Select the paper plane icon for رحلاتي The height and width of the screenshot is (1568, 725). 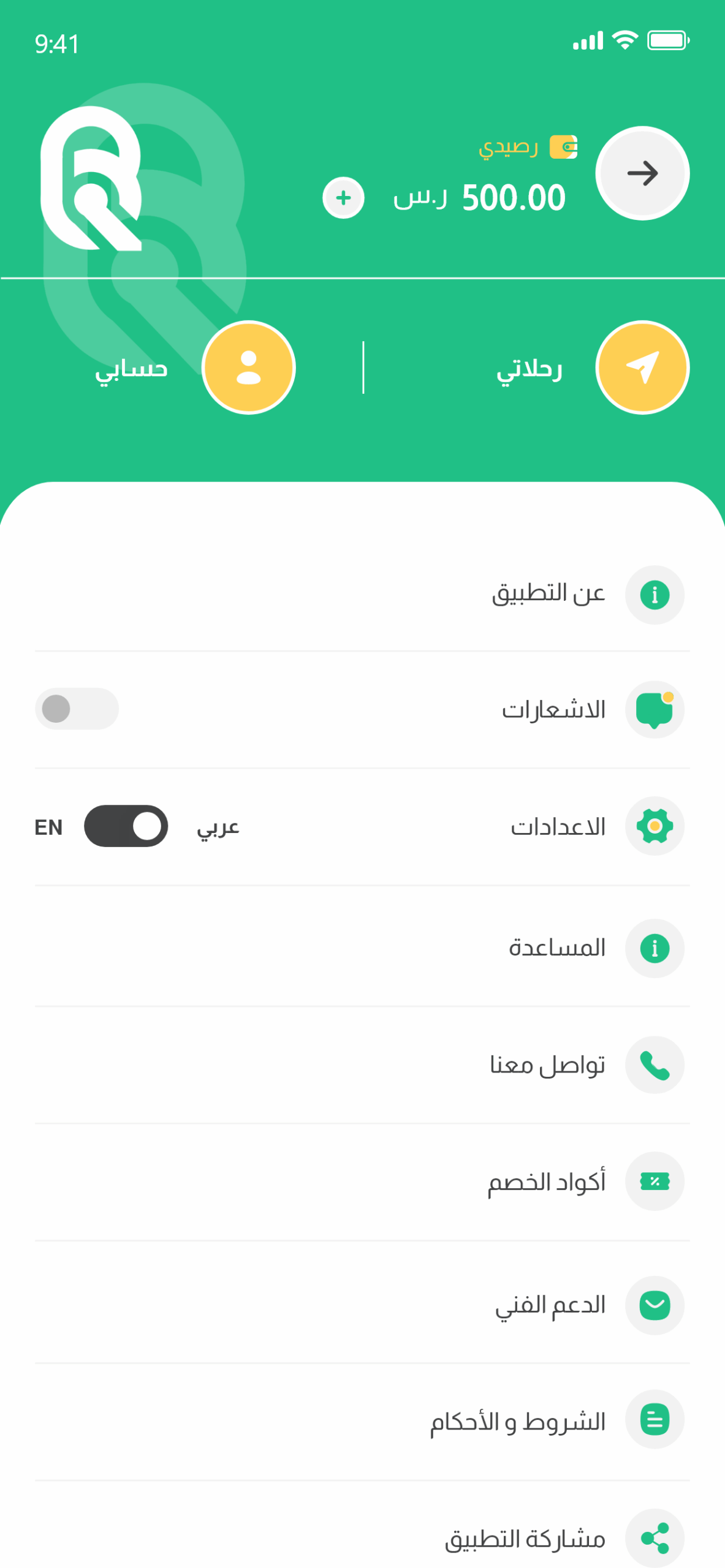pyautogui.click(x=642, y=366)
